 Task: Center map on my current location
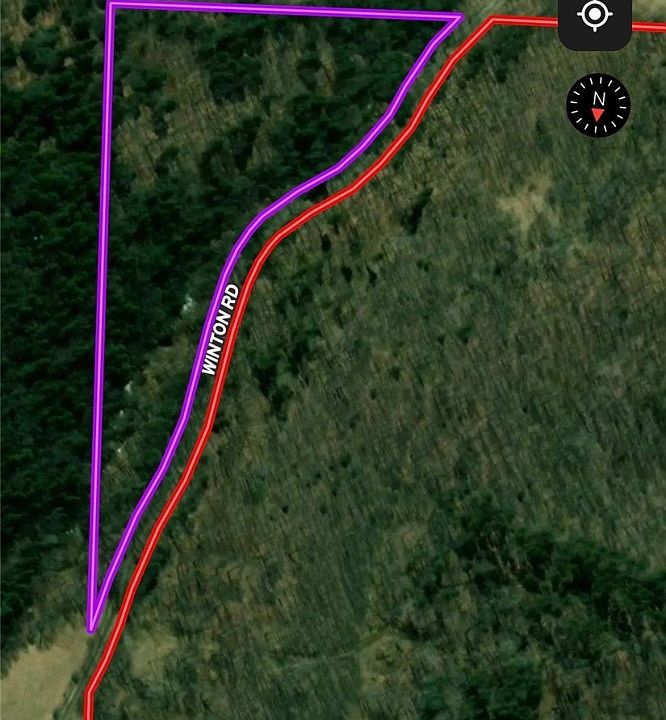[594, 17]
